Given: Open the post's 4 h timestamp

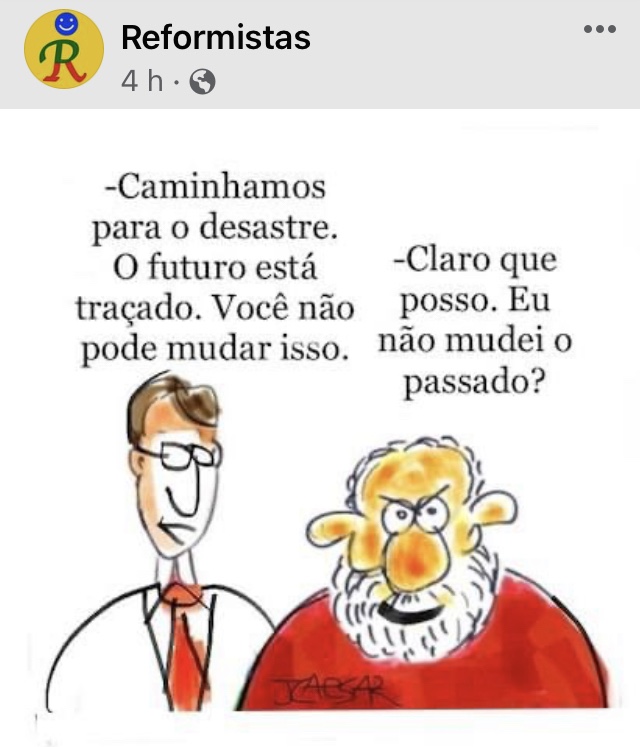Looking at the screenshot, I should coord(141,81).
